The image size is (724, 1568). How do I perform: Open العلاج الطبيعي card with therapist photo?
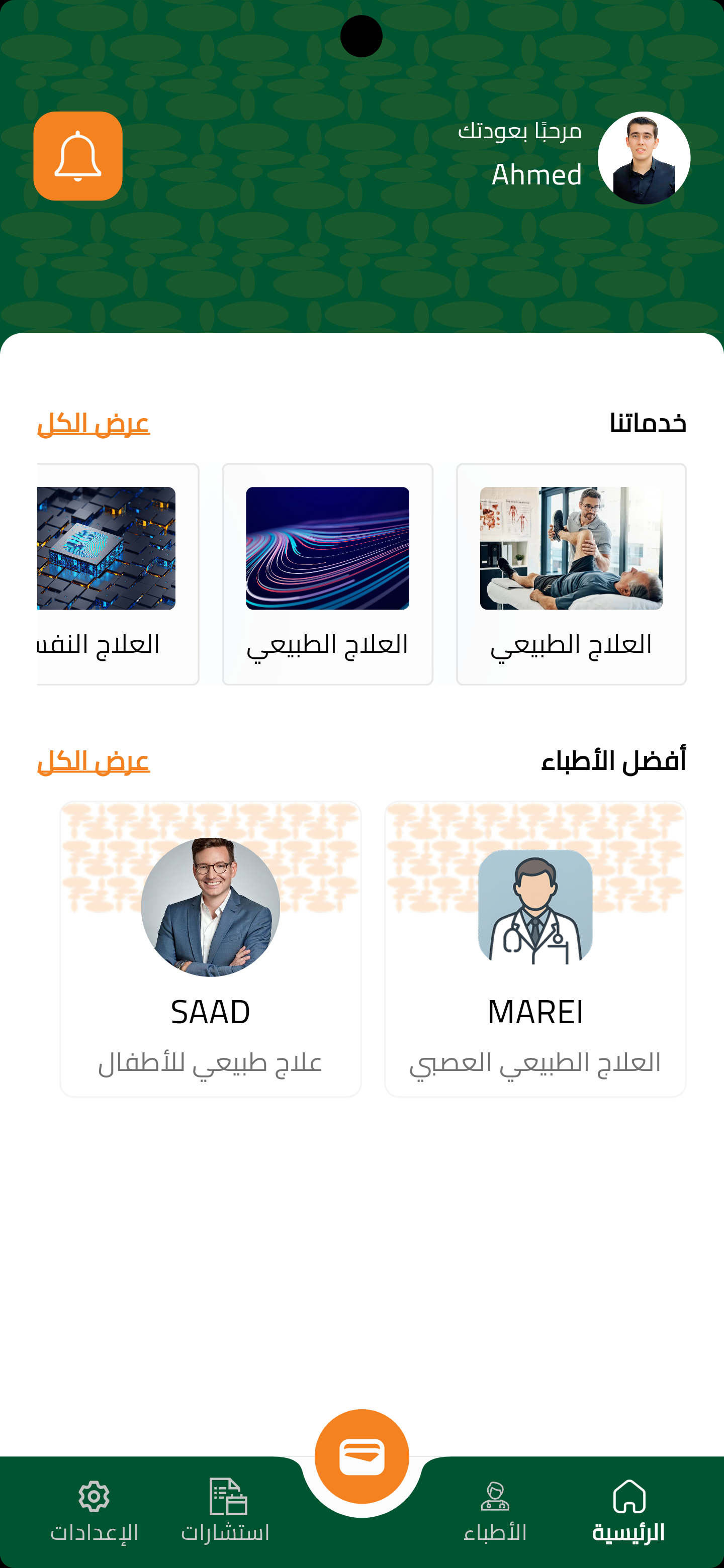pos(571,573)
